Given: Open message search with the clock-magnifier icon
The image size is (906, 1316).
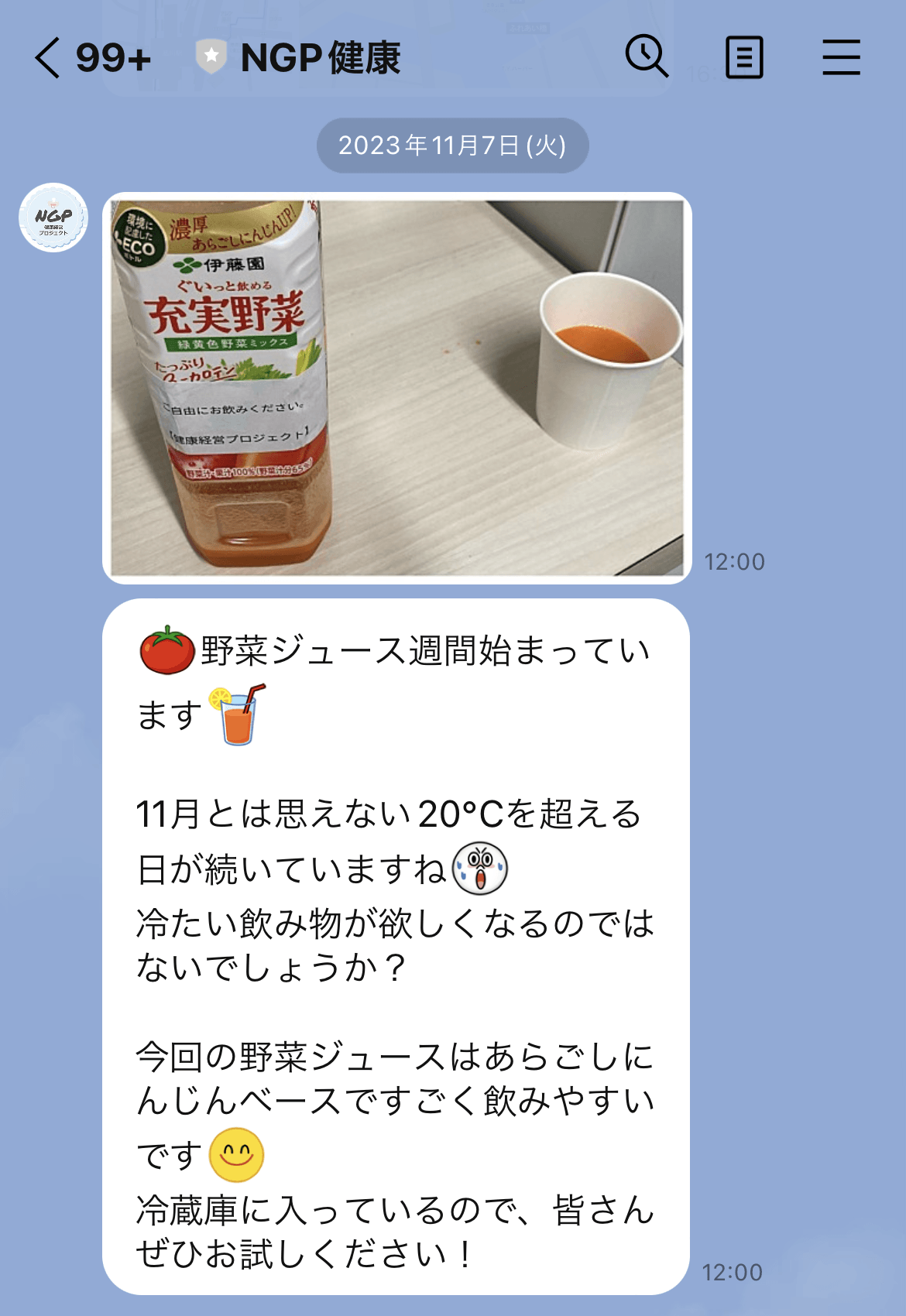Looking at the screenshot, I should (x=647, y=57).
